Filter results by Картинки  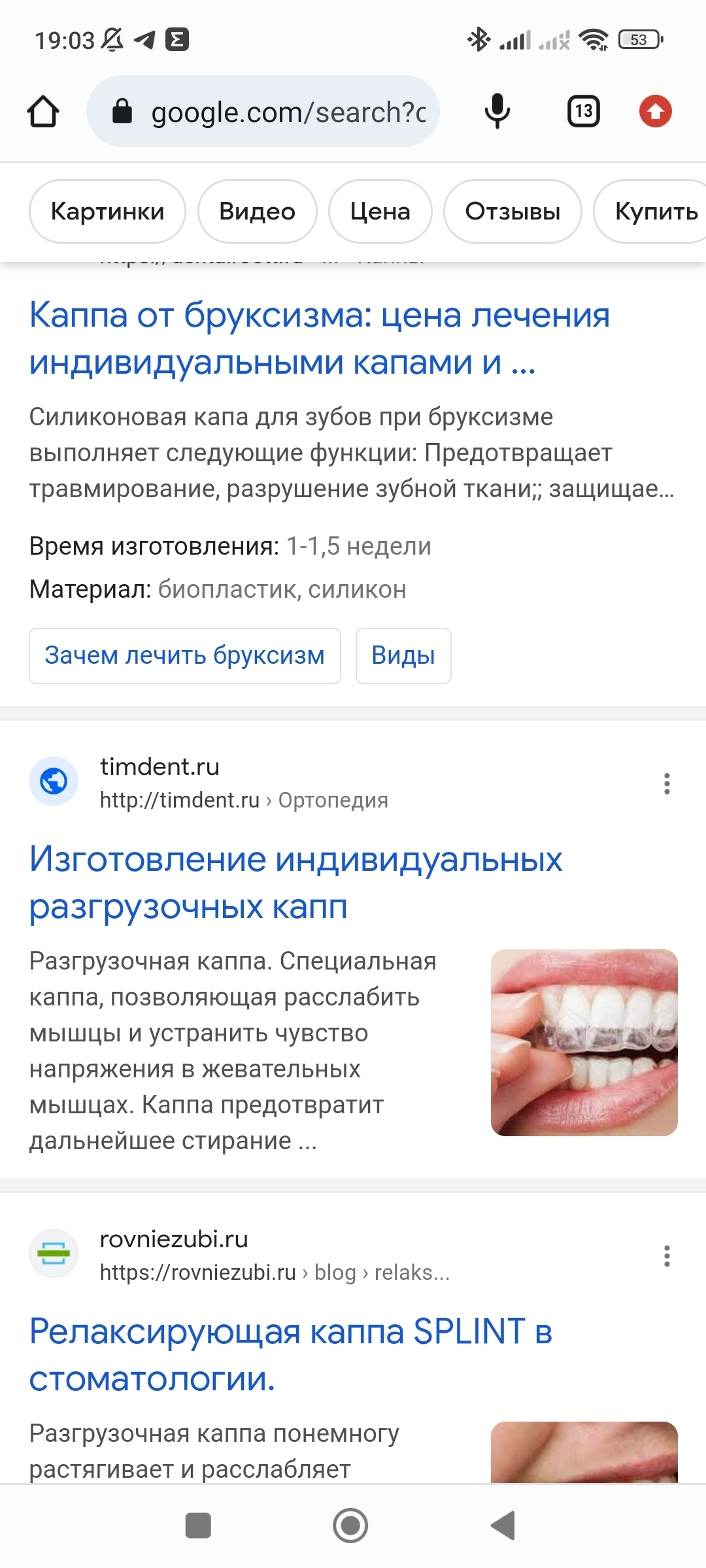click(x=107, y=212)
